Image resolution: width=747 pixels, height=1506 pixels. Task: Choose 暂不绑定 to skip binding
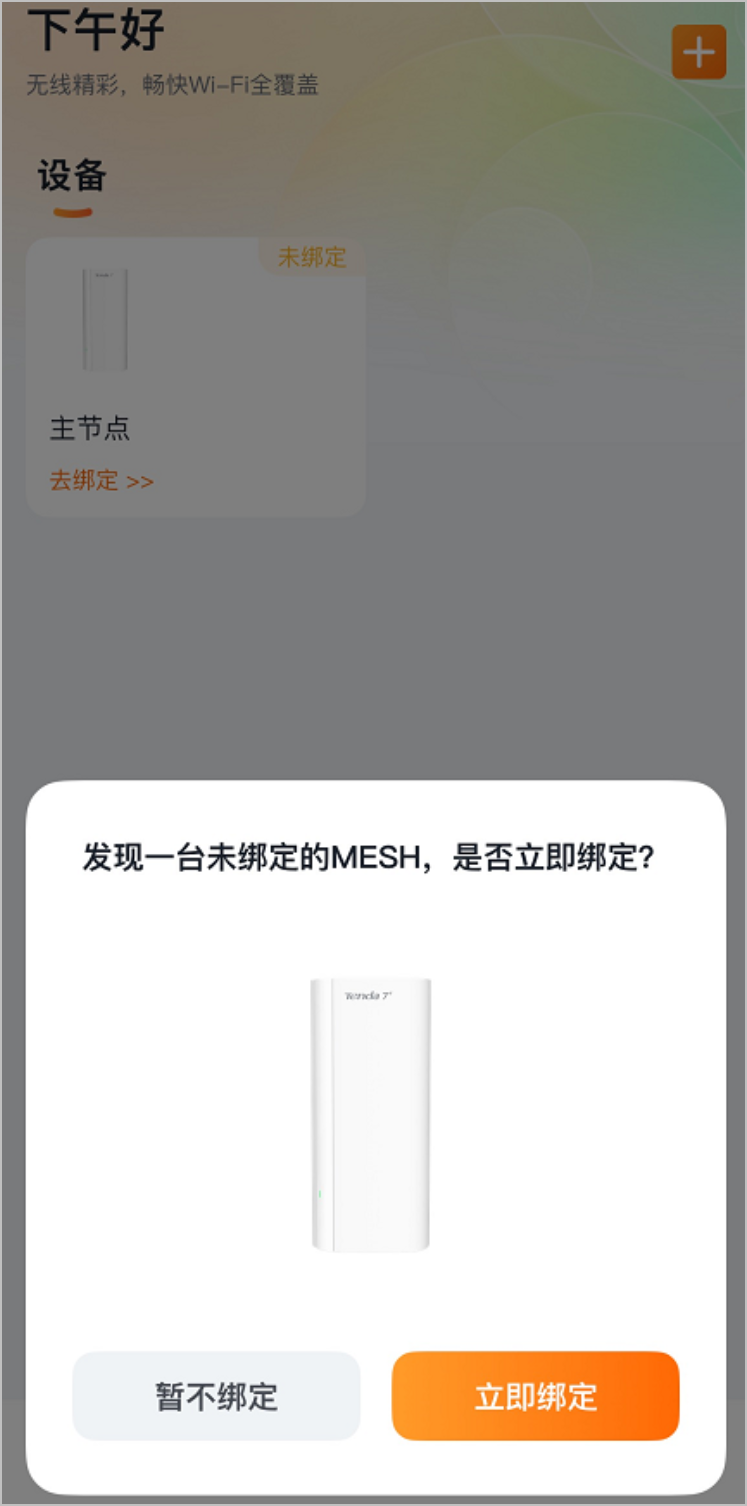tap(216, 1396)
